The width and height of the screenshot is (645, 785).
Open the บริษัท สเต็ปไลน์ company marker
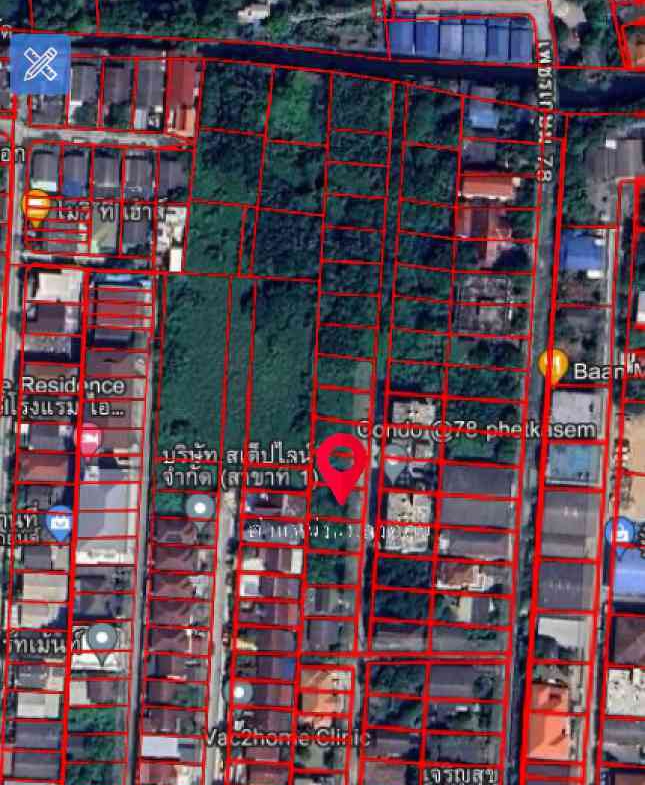point(201,508)
